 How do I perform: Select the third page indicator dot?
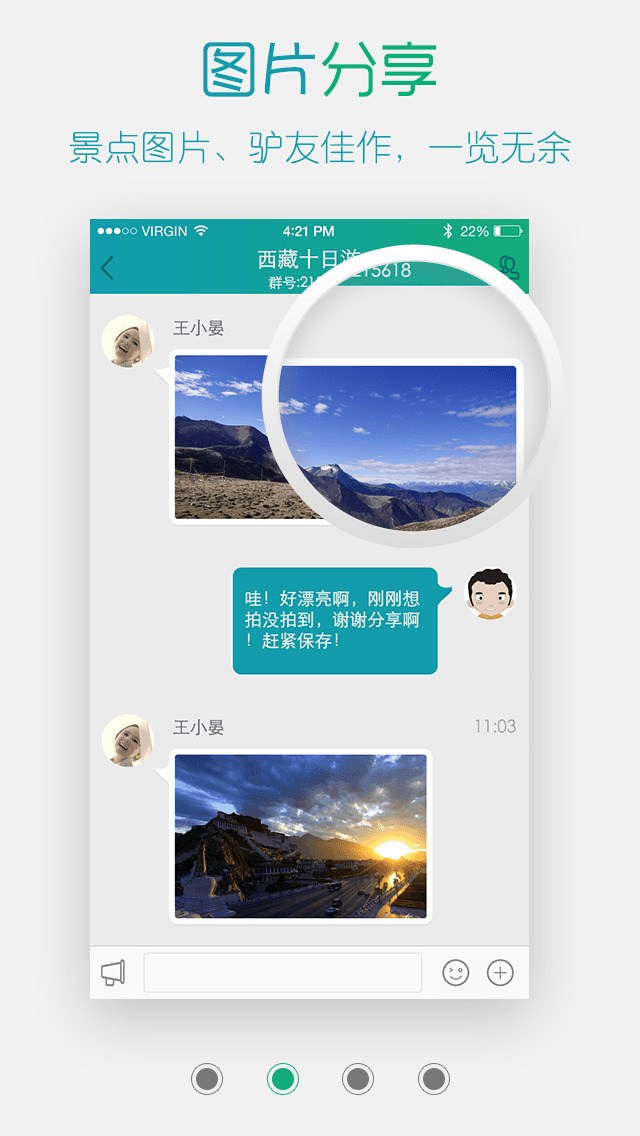(x=358, y=1079)
